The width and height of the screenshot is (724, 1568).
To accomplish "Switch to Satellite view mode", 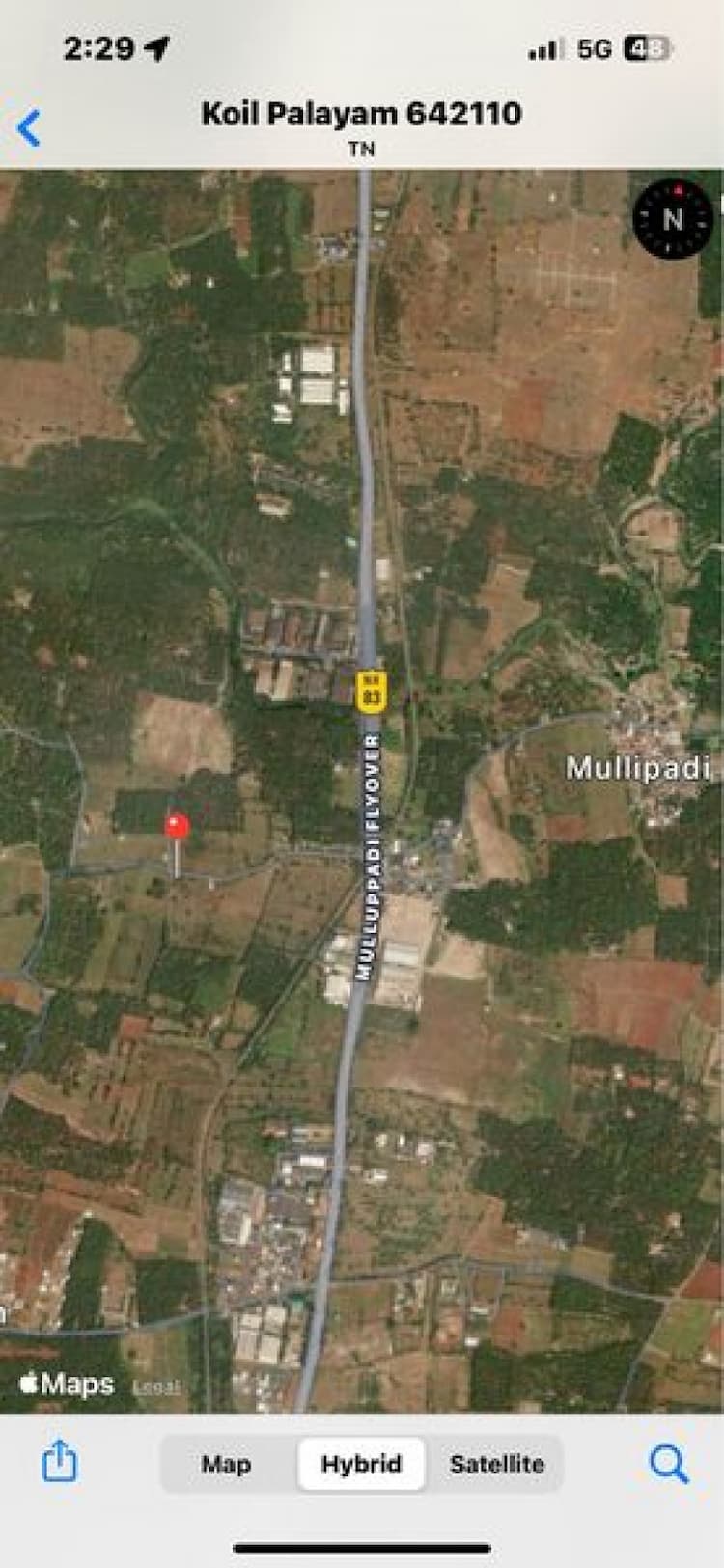I will point(495,1462).
